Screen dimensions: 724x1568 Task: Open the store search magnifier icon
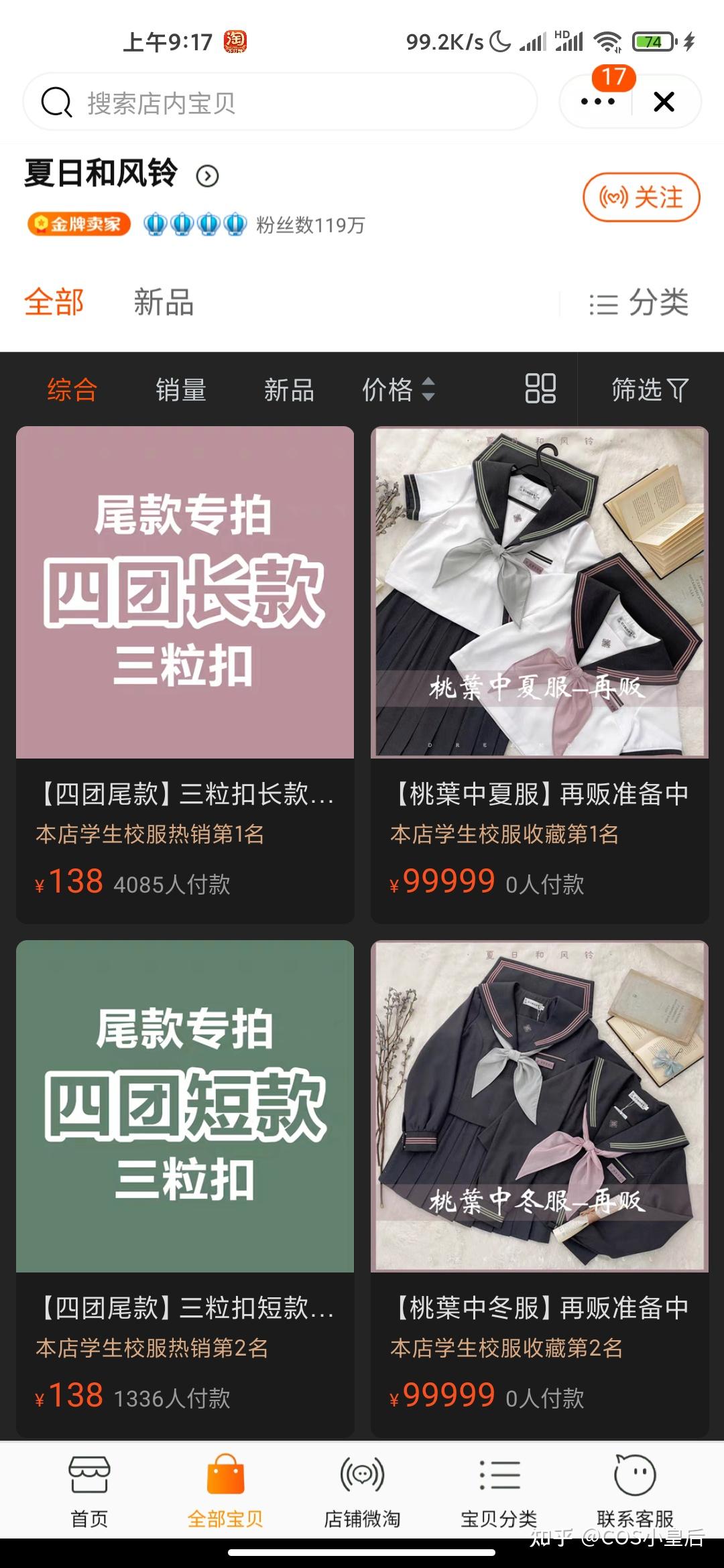click(56, 102)
